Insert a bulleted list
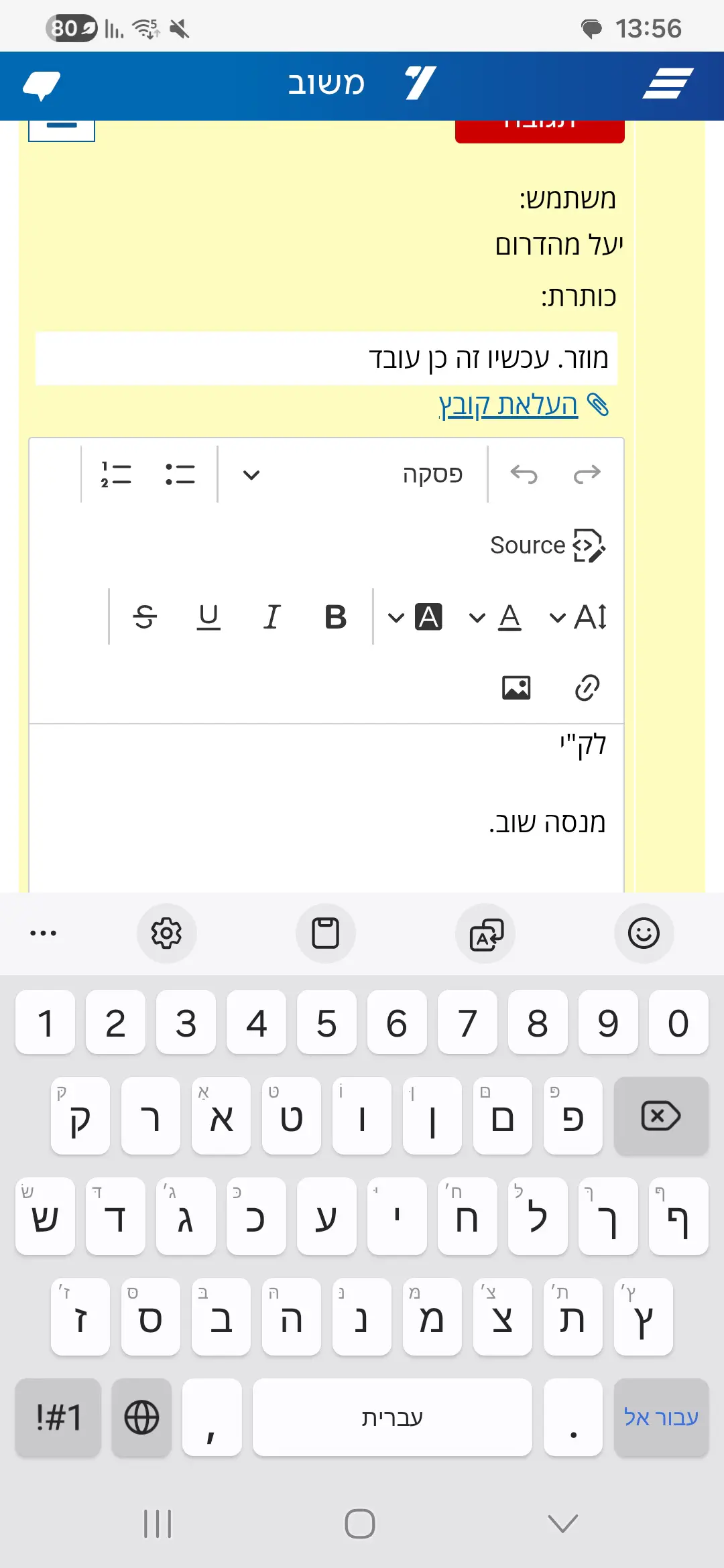724x1568 pixels. (180, 474)
